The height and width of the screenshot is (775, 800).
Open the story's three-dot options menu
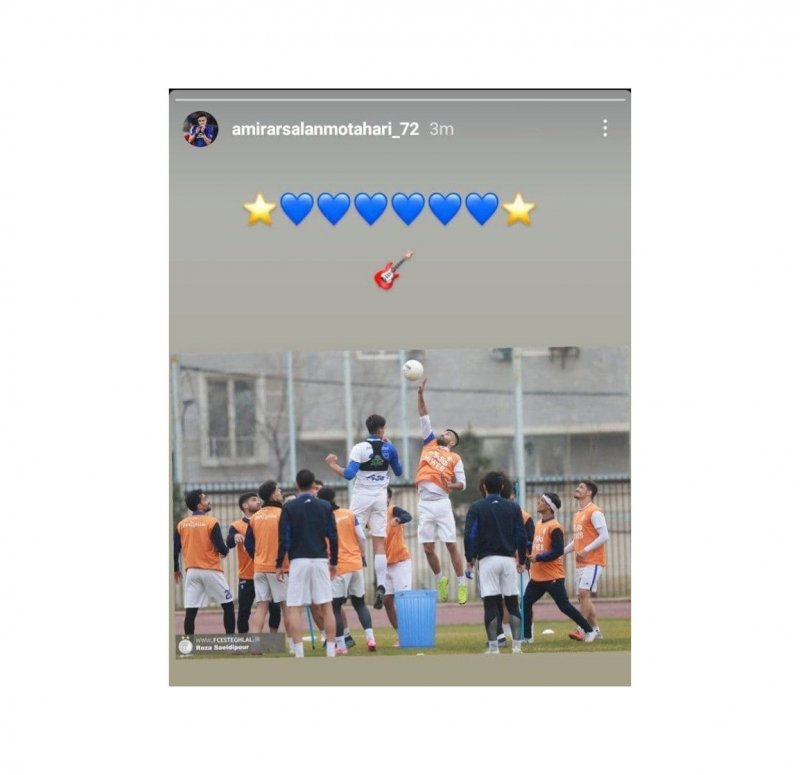tap(604, 128)
